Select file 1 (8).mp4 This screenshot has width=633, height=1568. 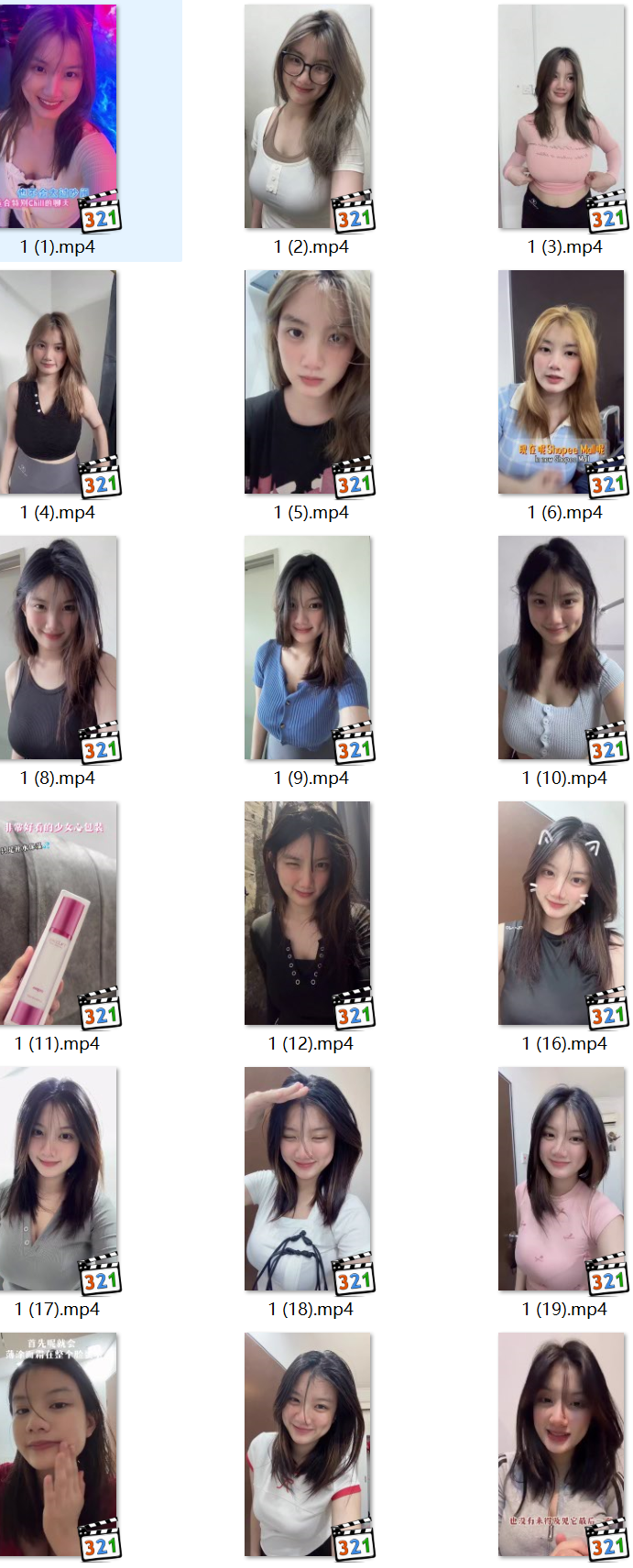pyautogui.click(x=59, y=648)
